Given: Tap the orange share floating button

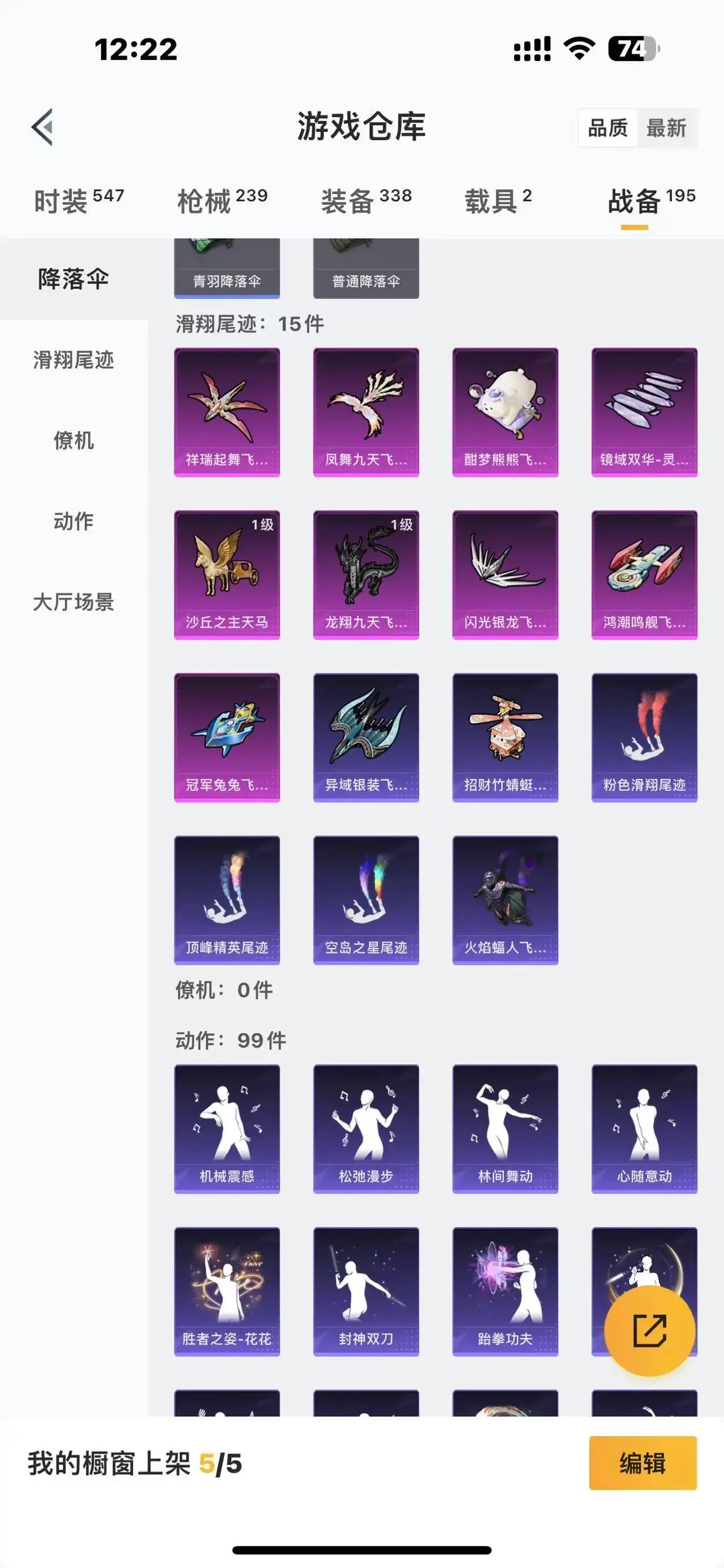Looking at the screenshot, I should click(649, 1331).
